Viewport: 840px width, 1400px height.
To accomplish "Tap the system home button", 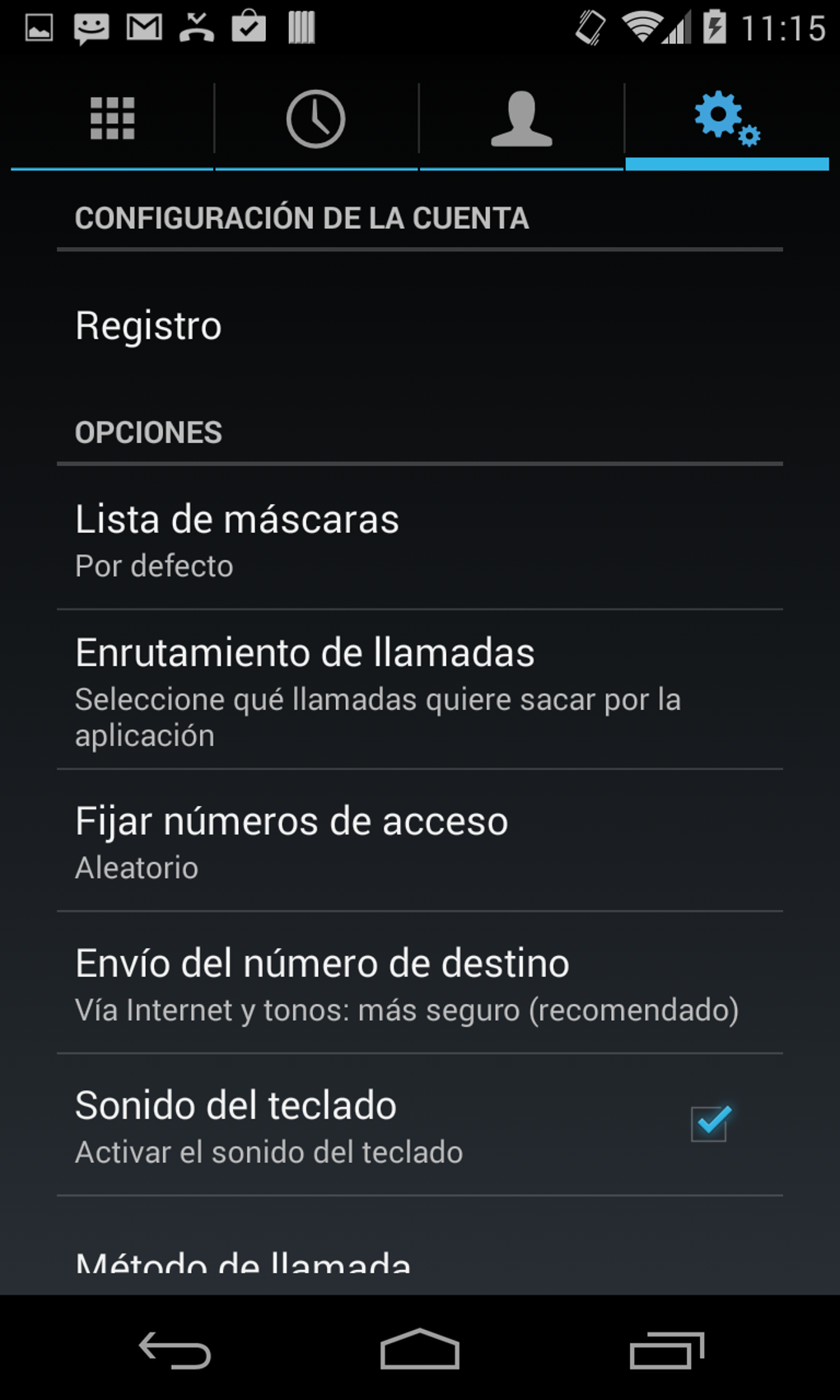I will coord(419,1349).
